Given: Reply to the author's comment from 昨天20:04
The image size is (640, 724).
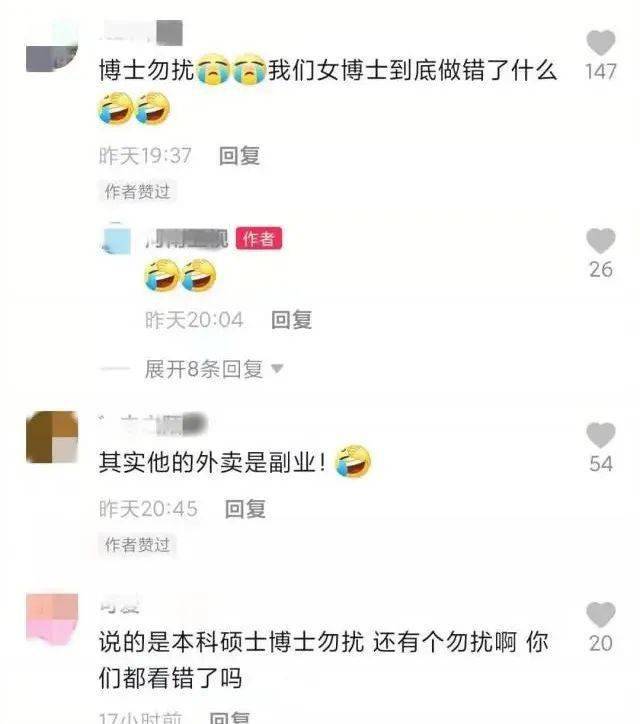Looking at the screenshot, I should point(292,319).
